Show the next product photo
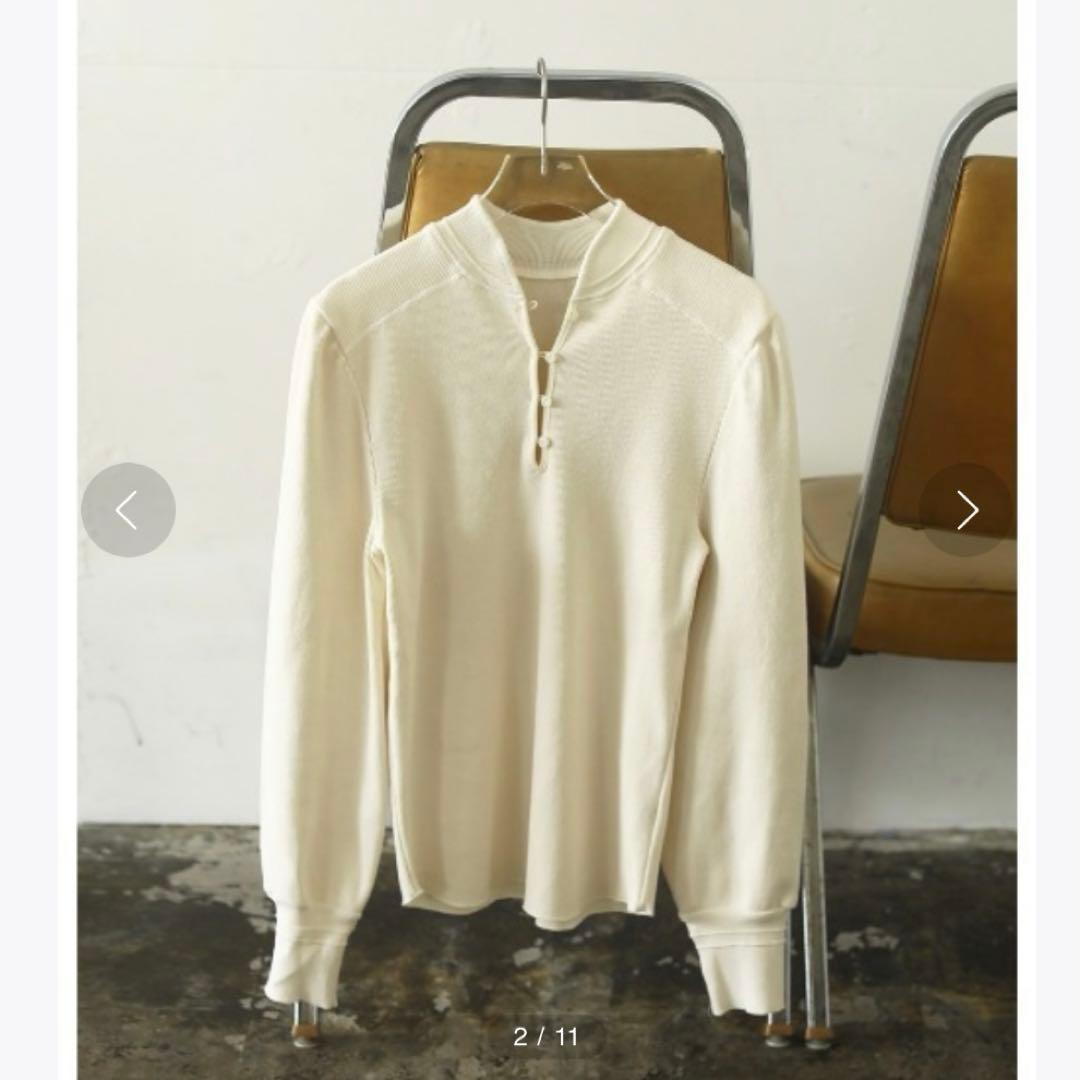 coord(966,510)
